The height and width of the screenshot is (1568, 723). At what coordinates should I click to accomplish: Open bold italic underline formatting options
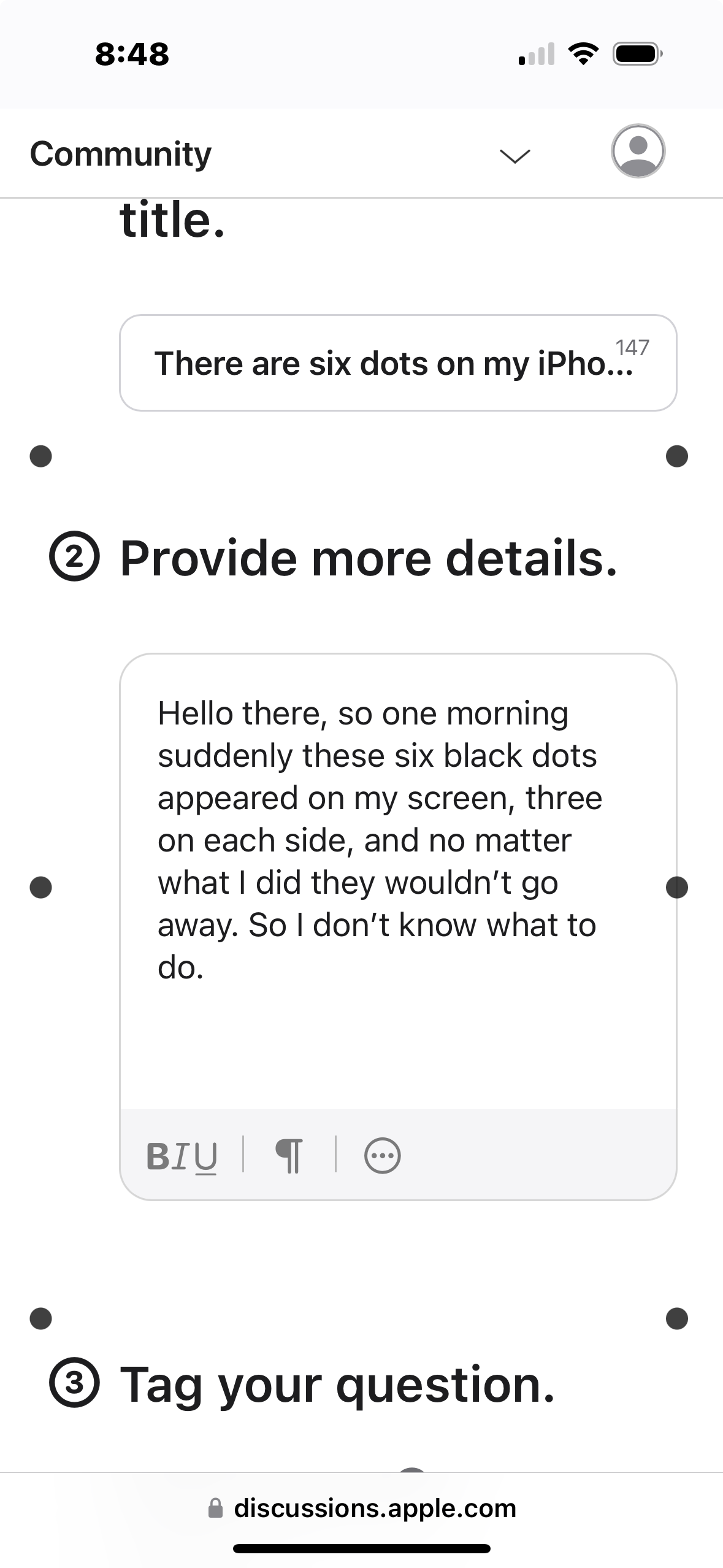(182, 1156)
